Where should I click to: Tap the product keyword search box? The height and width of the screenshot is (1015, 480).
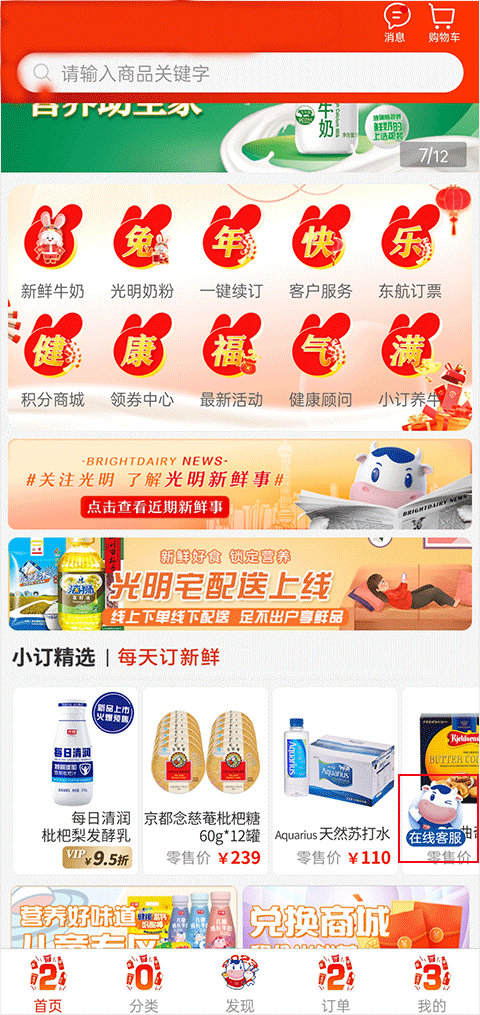click(x=241, y=72)
